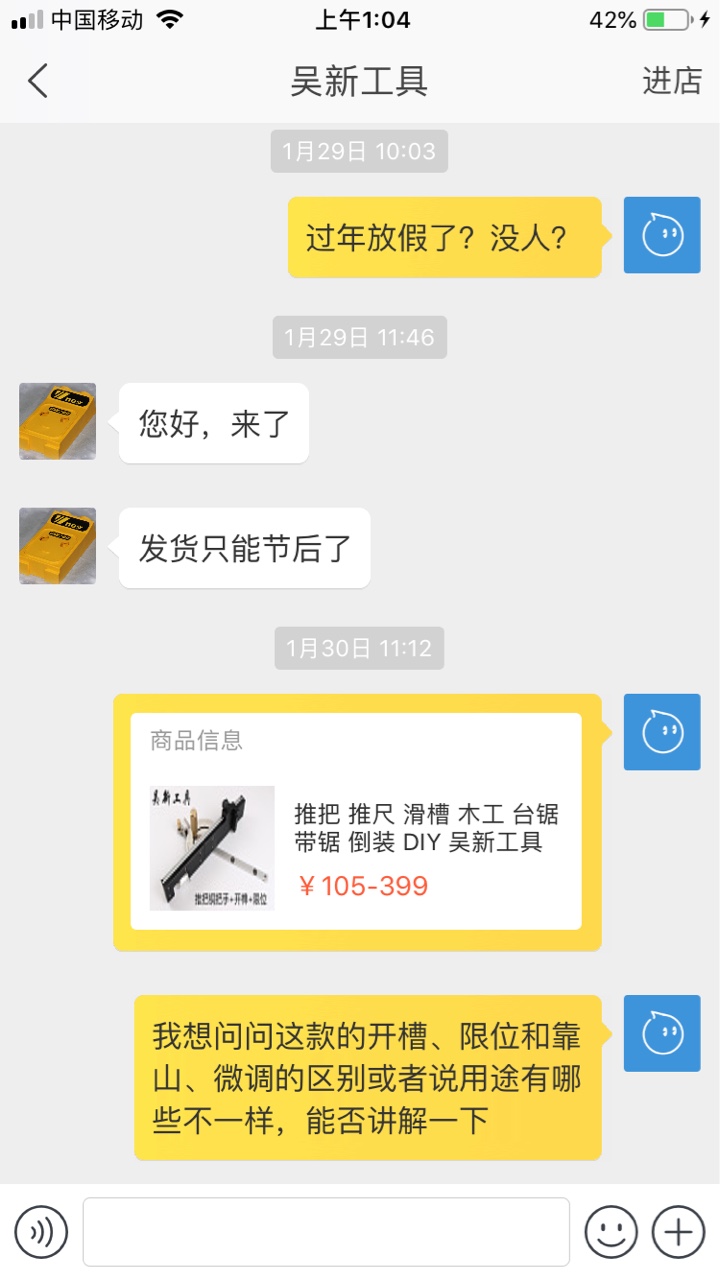720x1280 pixels.
Task: Open the plus attachment menu
Action: [x=678, y=1232]
